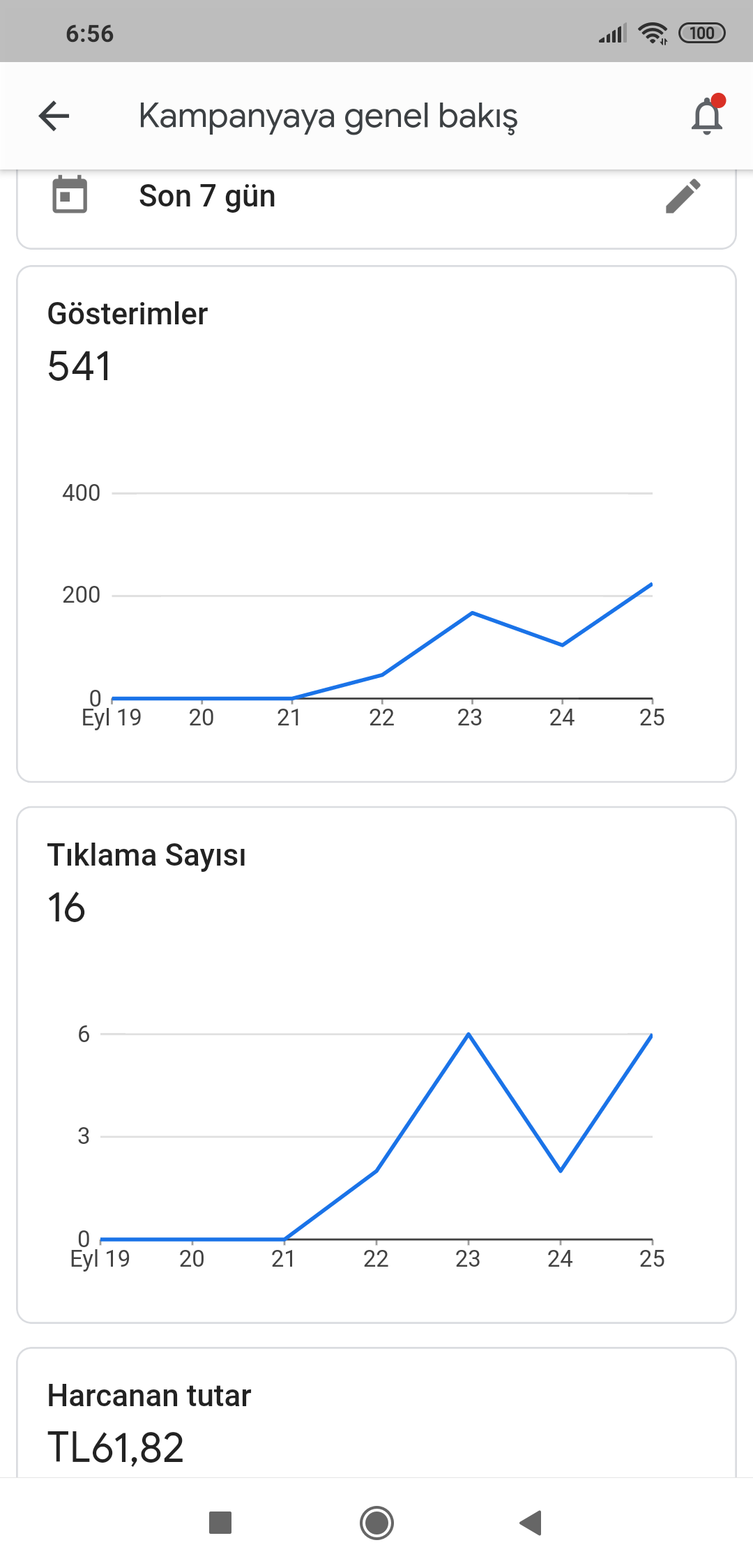Open the notifications bell
The width and height of the screenshot is (753, 1568).
pos(707,115)
